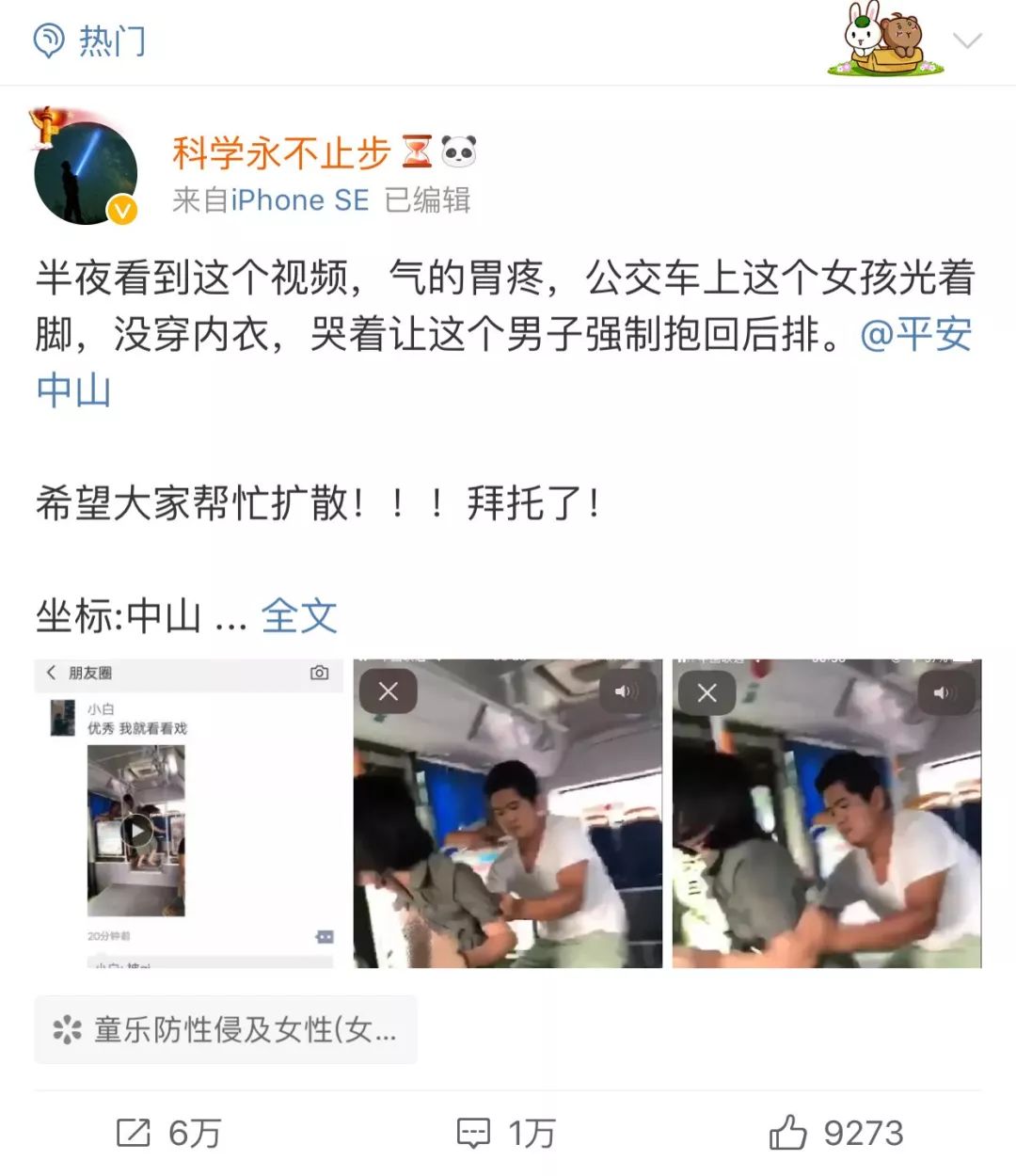Image resolution: width=1016 pixels, height=1176 pixels.
Task: Open the 来自iPhone SE source link
Action: 272,199
